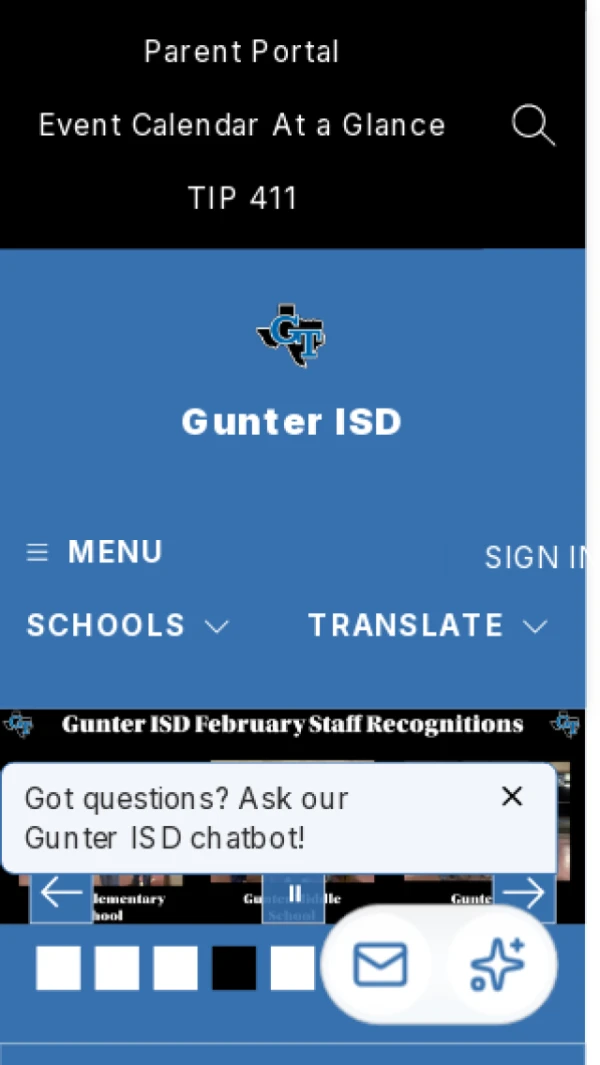Screen dimensions: 600x1065
Task: Tap SIGN IN
Action: click(x=535, y=558)
